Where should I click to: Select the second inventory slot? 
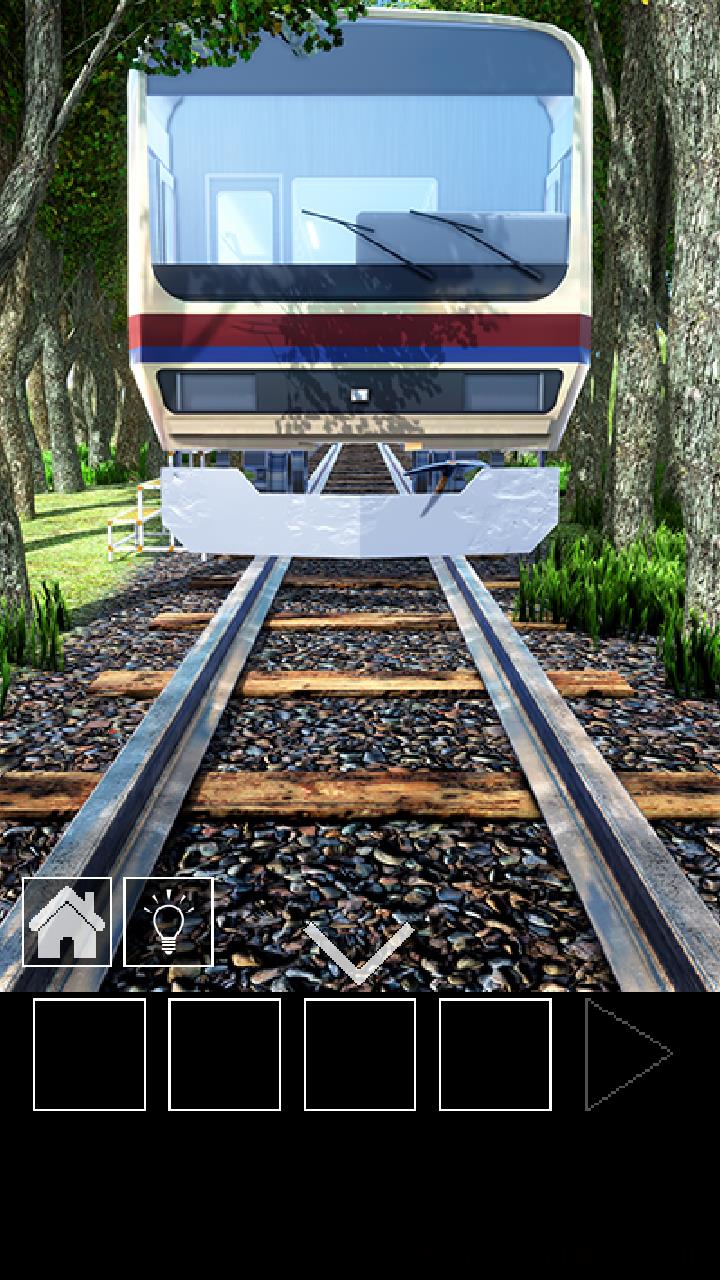pyautogui.click(x=224, y=1054)
